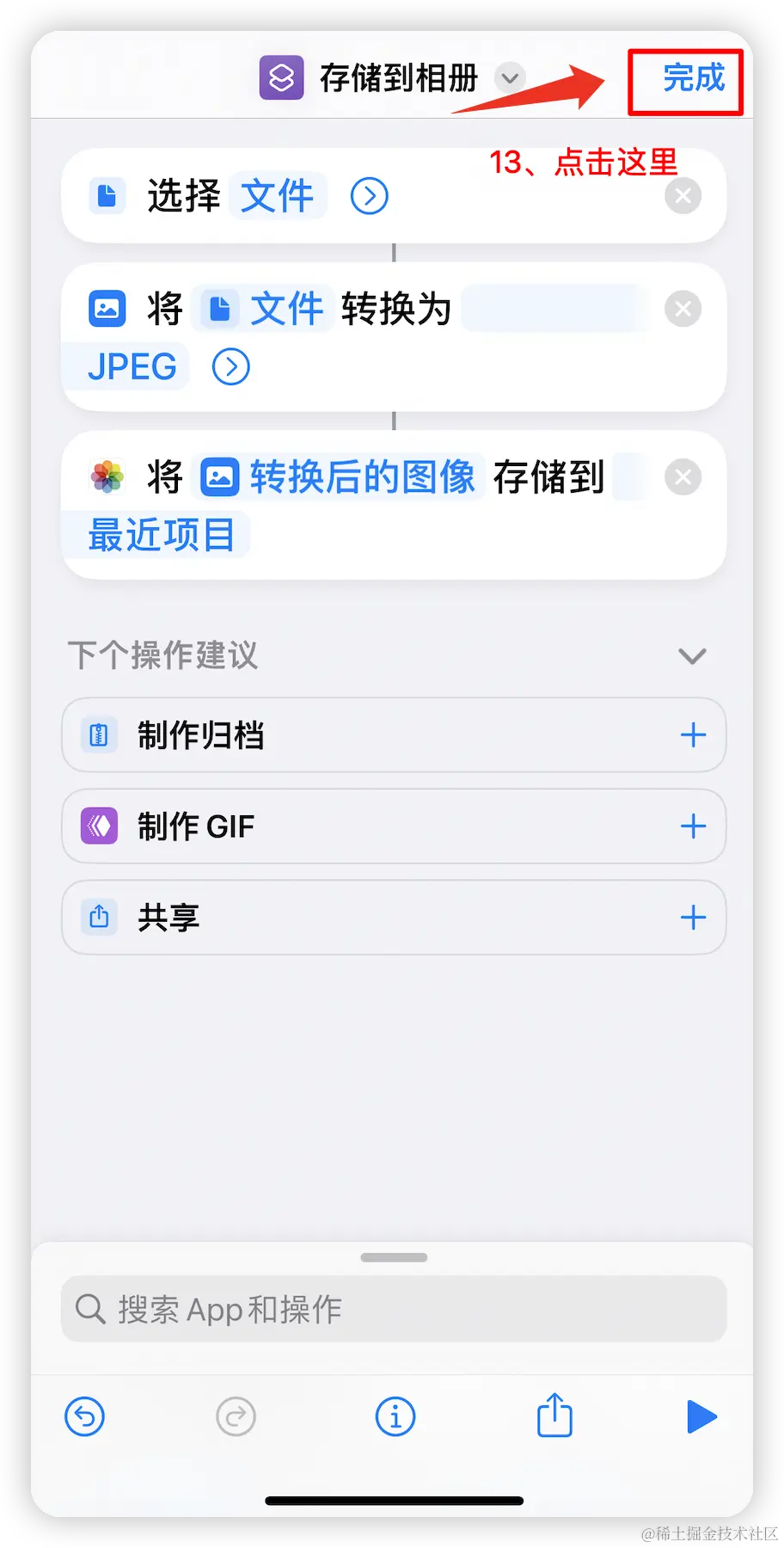Run the shortcut with play button
Image resolution: width=784 pixels, height=1548 pixels.
pos(701,1416)
